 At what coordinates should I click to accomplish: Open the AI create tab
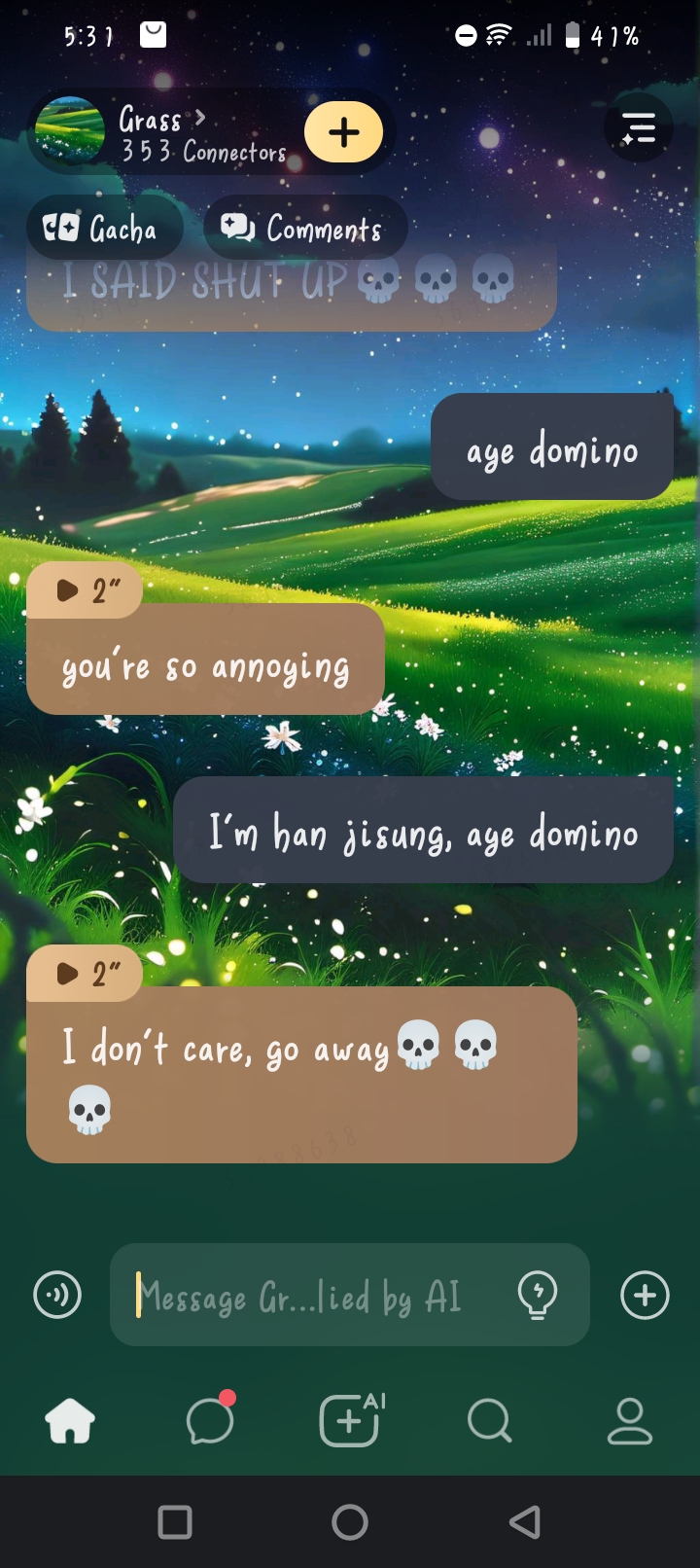pos(350,1422)
